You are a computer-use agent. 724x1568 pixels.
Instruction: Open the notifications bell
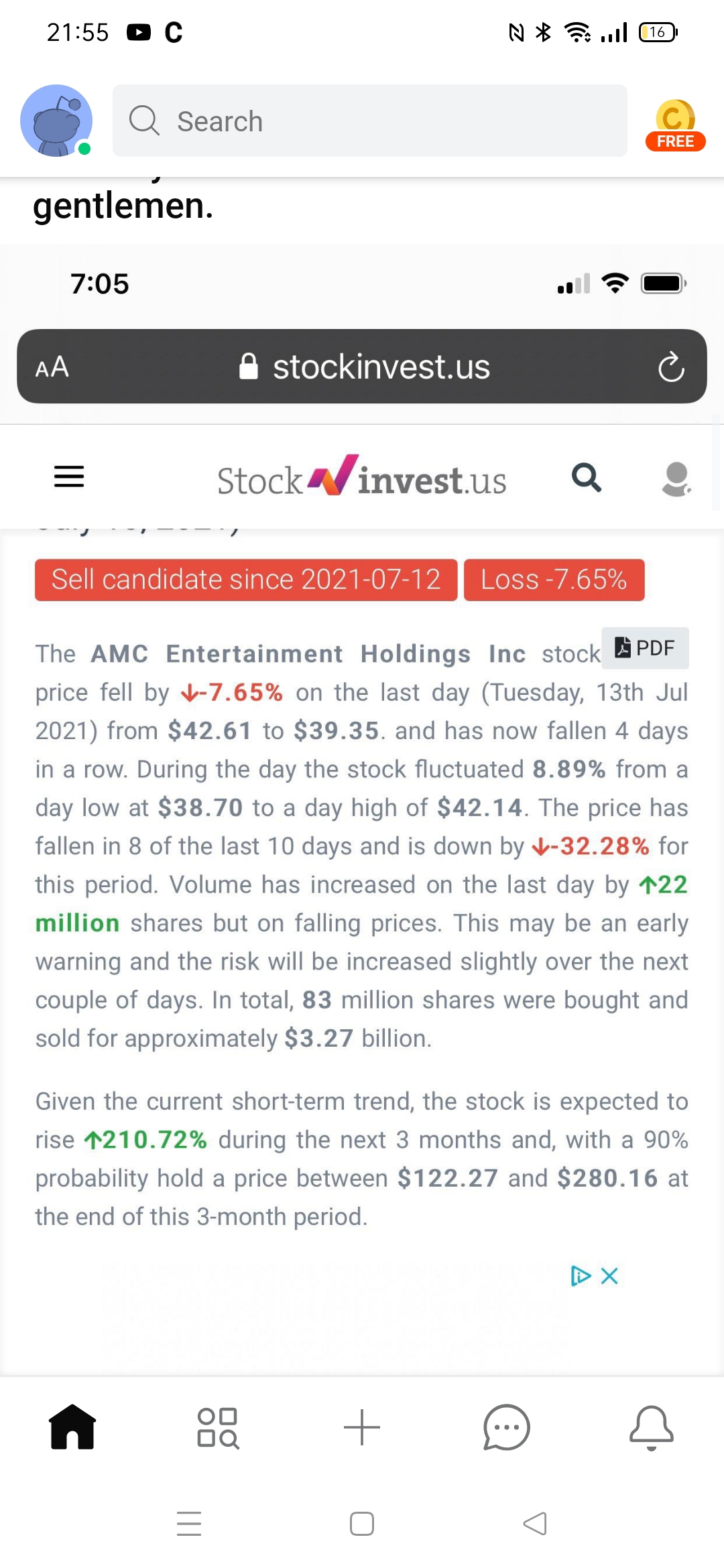tap(651, 1427)
